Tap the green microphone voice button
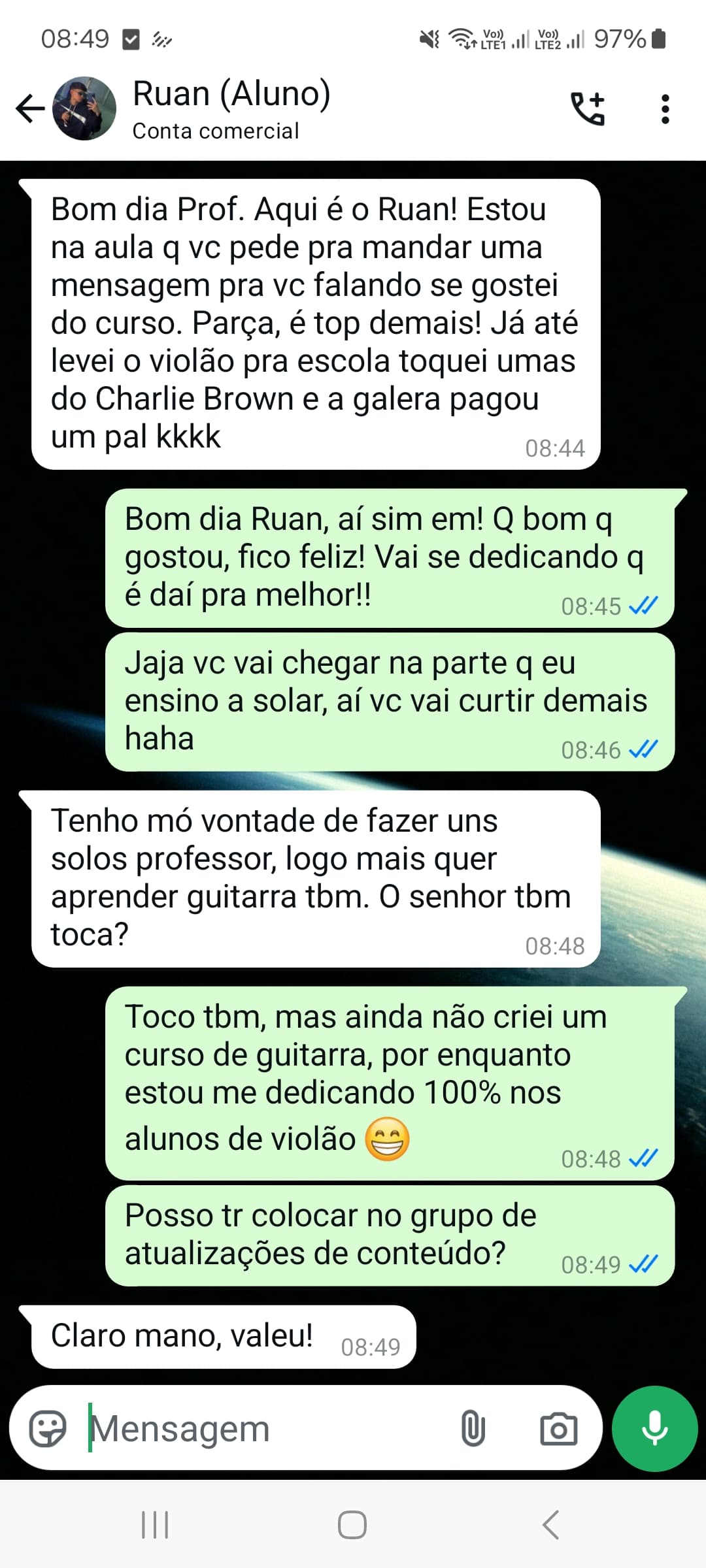 pos(654,1428)
